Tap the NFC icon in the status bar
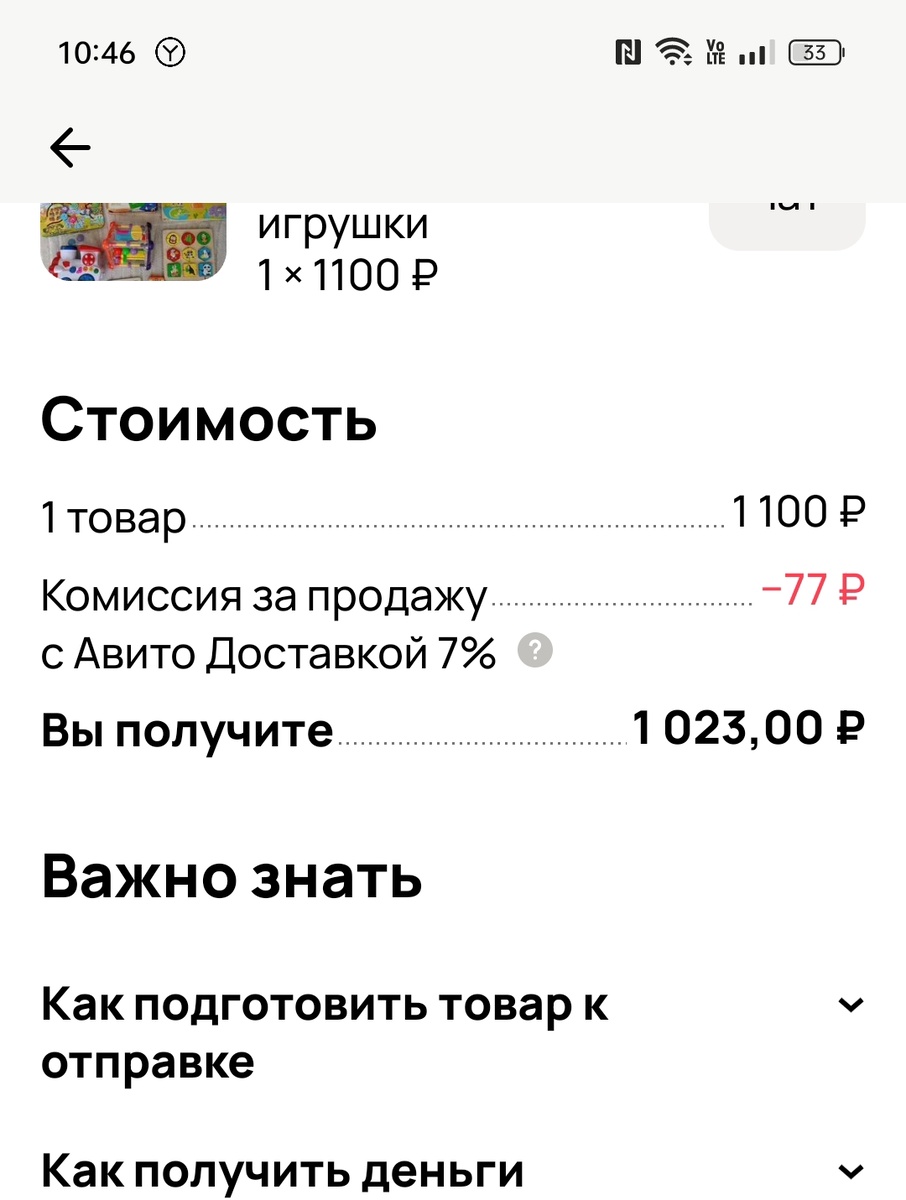The width and height of the screenshot is (906, 1200). click(628, 52)
